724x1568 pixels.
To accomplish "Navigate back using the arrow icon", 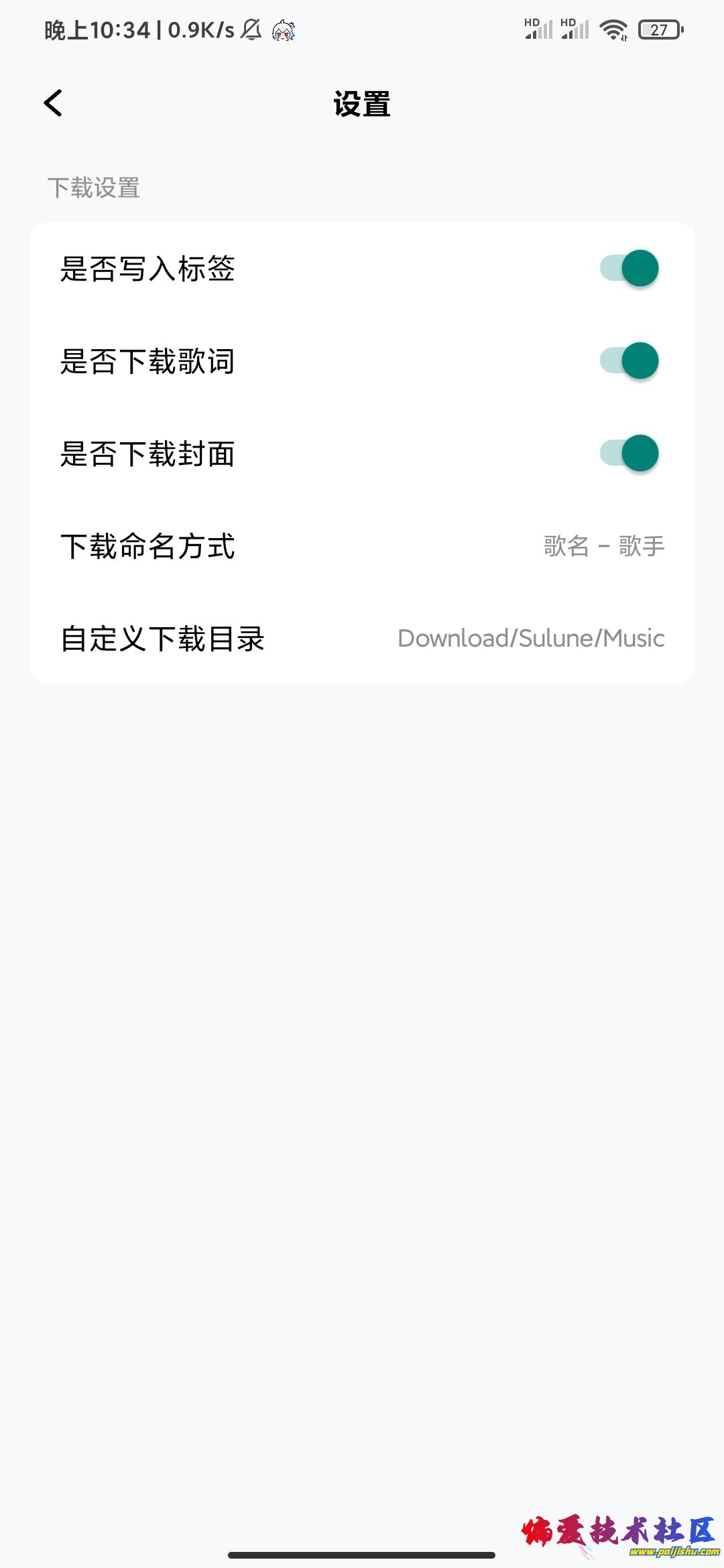I will click(53, 104).
